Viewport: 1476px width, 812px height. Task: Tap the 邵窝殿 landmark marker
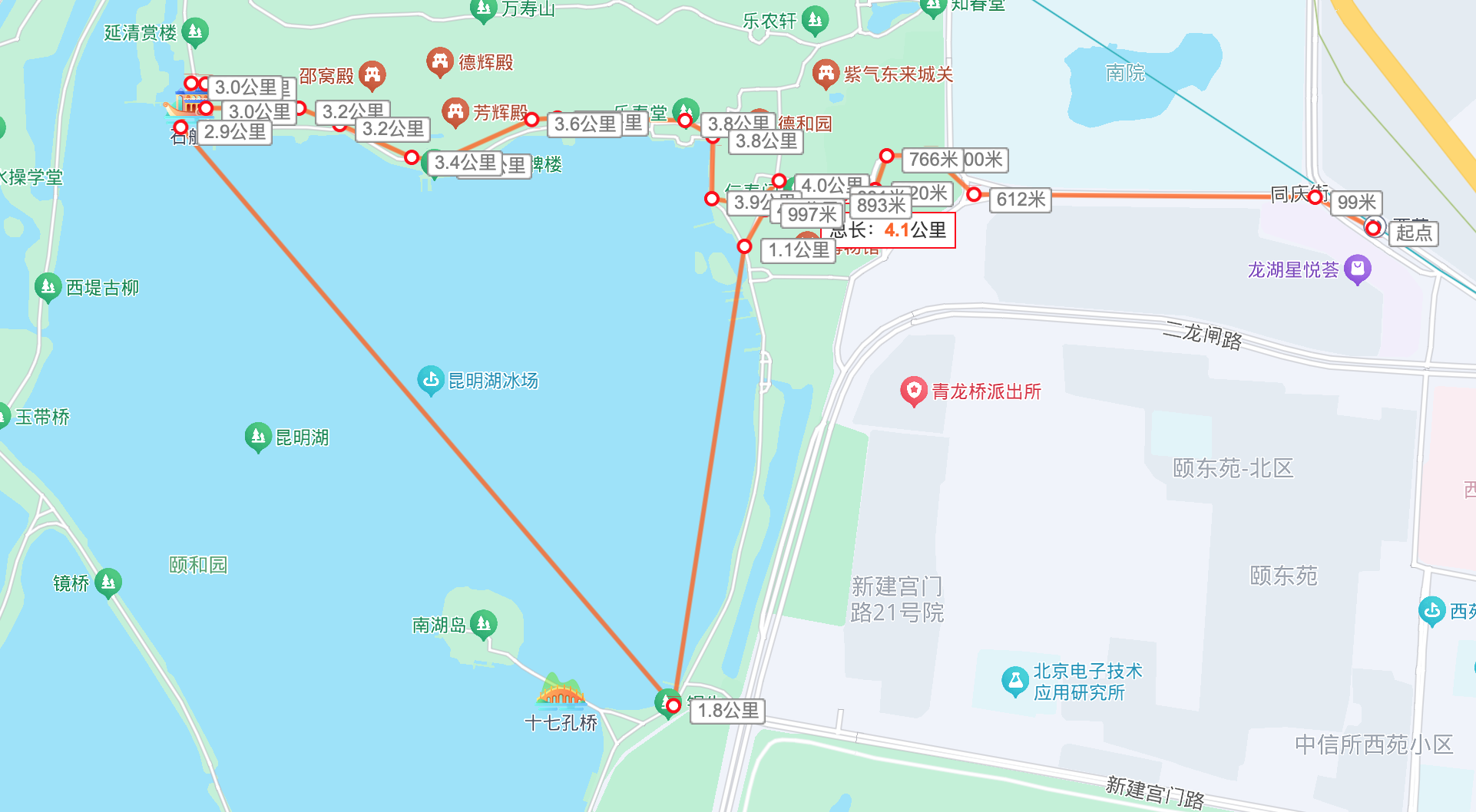(372, 74)
